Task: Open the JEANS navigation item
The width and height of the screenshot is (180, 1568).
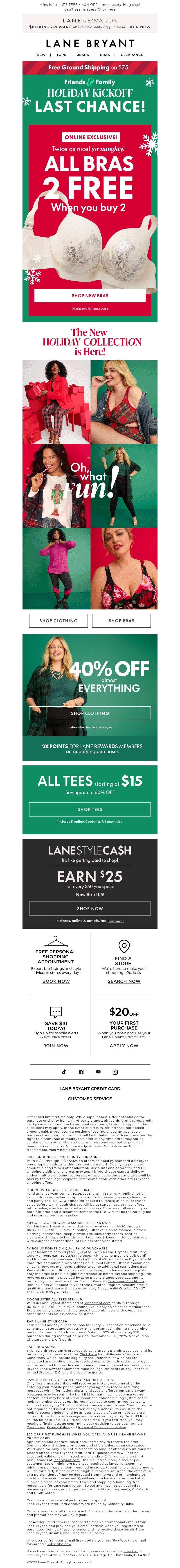Action: pos(83,55)
